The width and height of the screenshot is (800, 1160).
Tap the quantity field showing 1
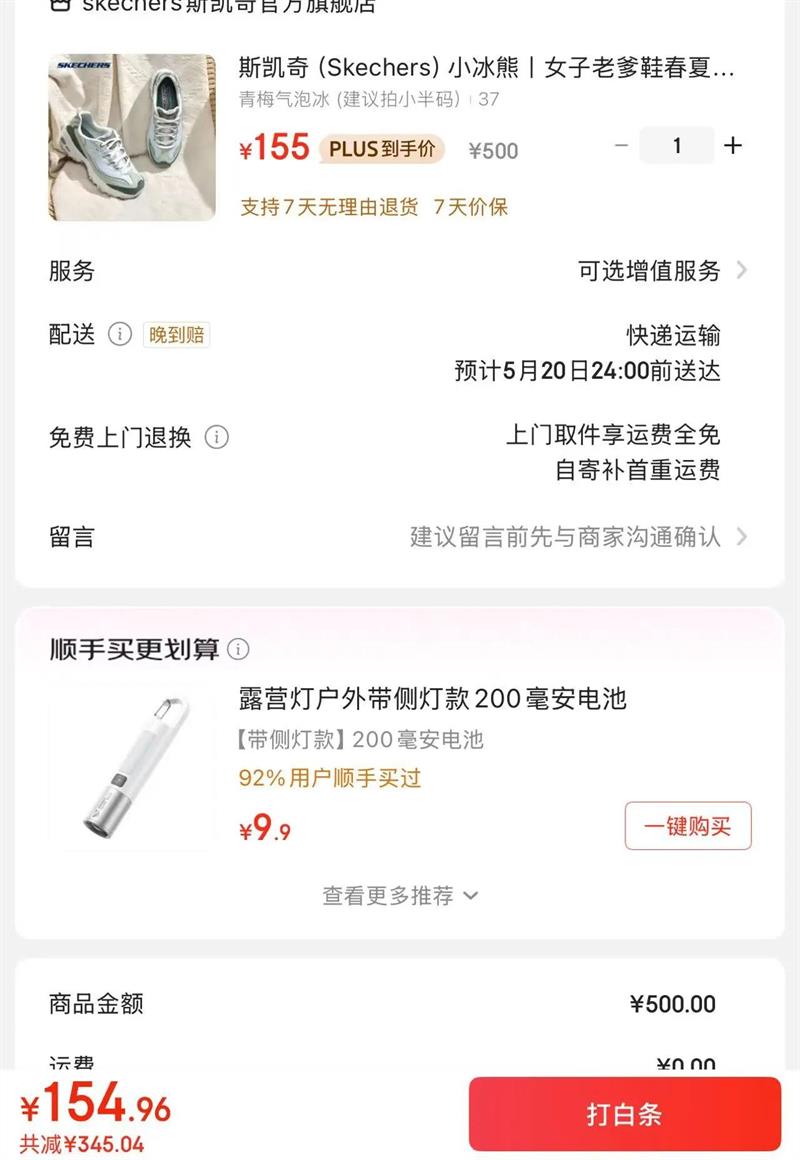click(x=676, y=146)
